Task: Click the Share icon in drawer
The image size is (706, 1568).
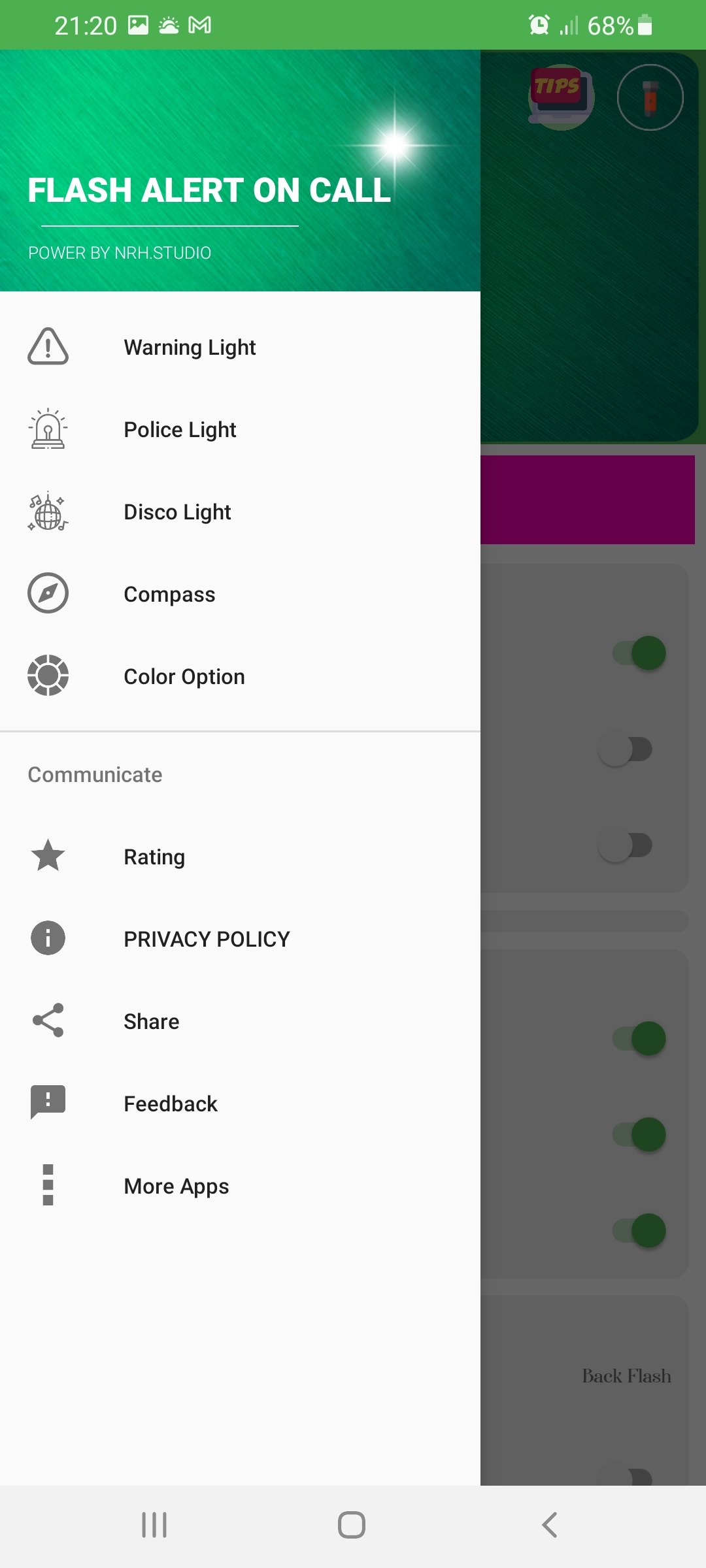Action: coord(48,1021)
